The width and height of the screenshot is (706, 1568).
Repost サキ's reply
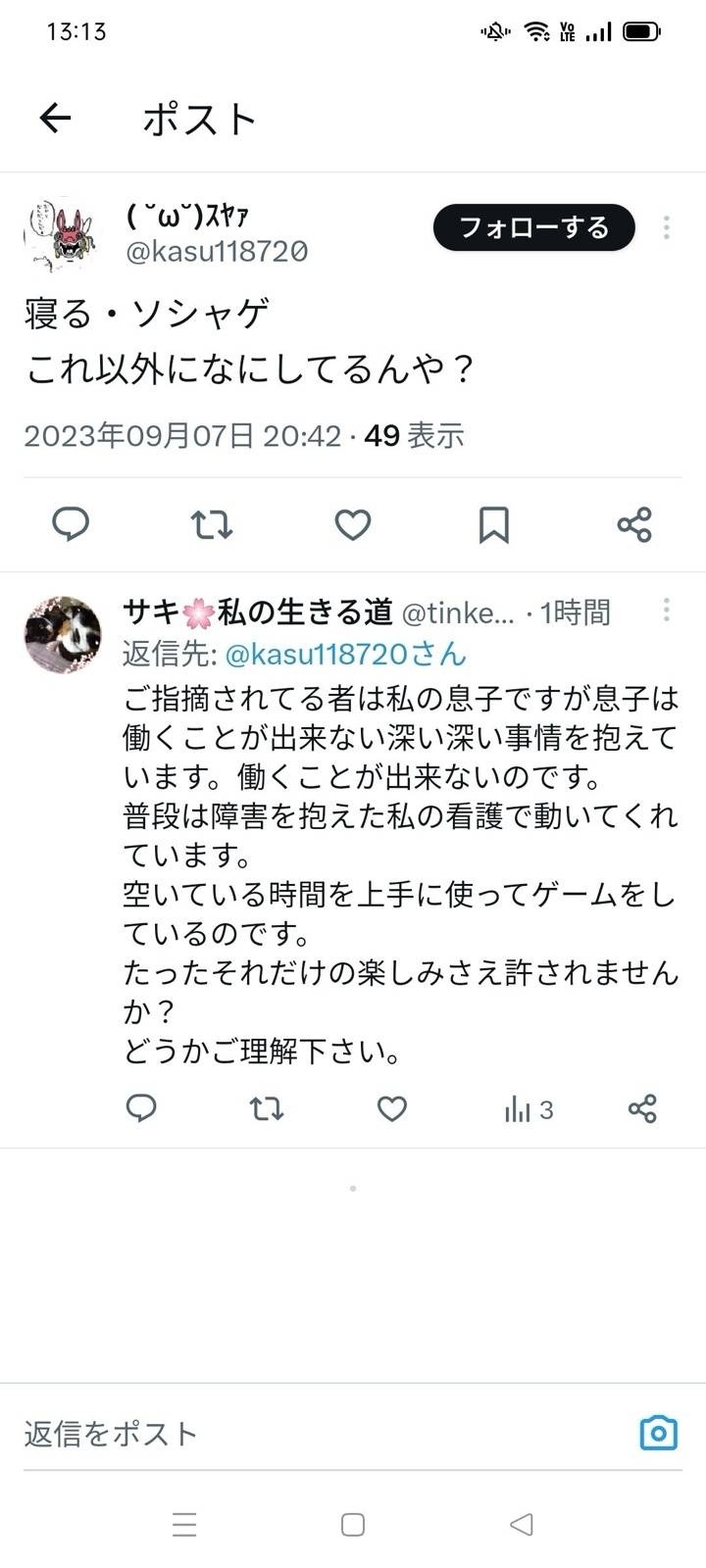point(267,1108)
